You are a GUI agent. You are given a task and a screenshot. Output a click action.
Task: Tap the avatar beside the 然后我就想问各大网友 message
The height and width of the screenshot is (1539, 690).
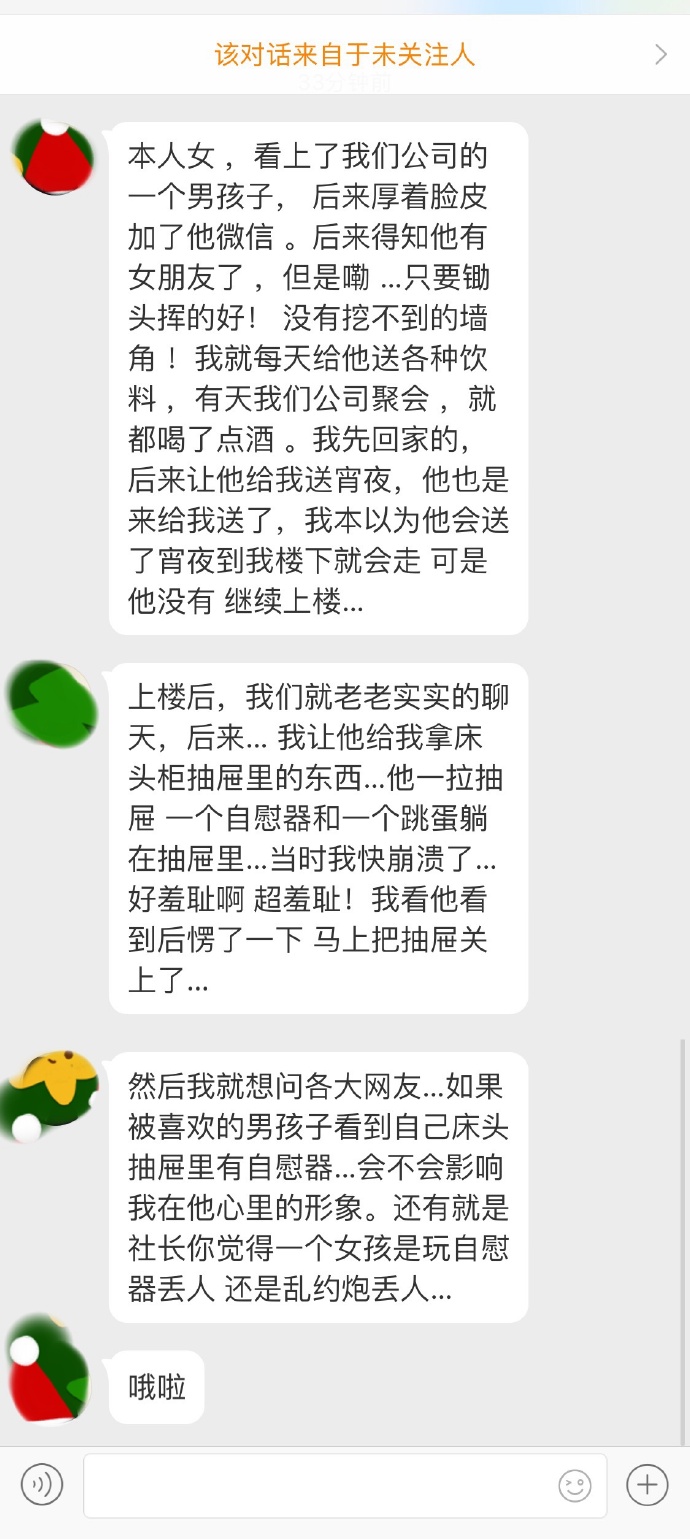click(50, 1095)
